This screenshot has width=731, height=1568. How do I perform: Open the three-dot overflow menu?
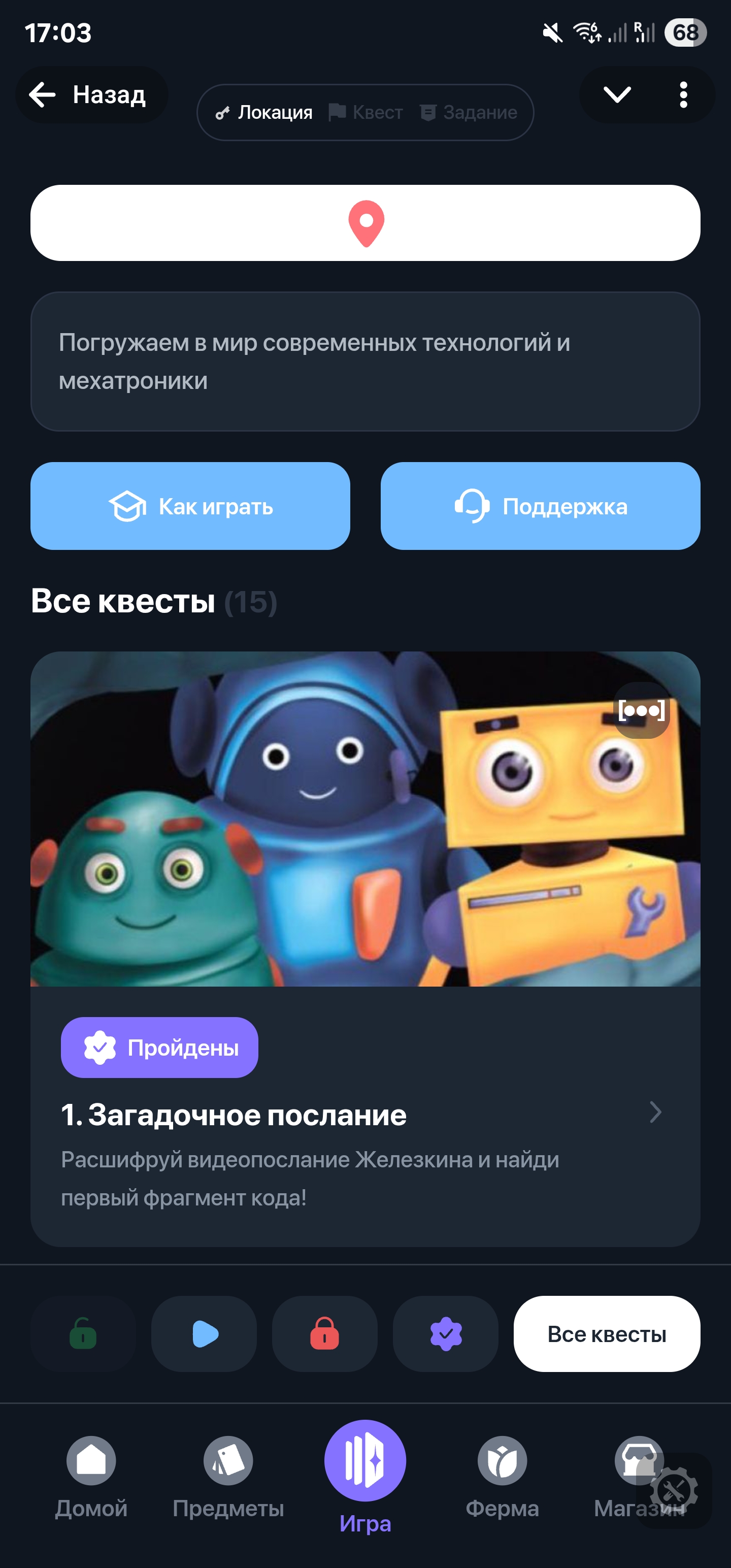(683, 95)
